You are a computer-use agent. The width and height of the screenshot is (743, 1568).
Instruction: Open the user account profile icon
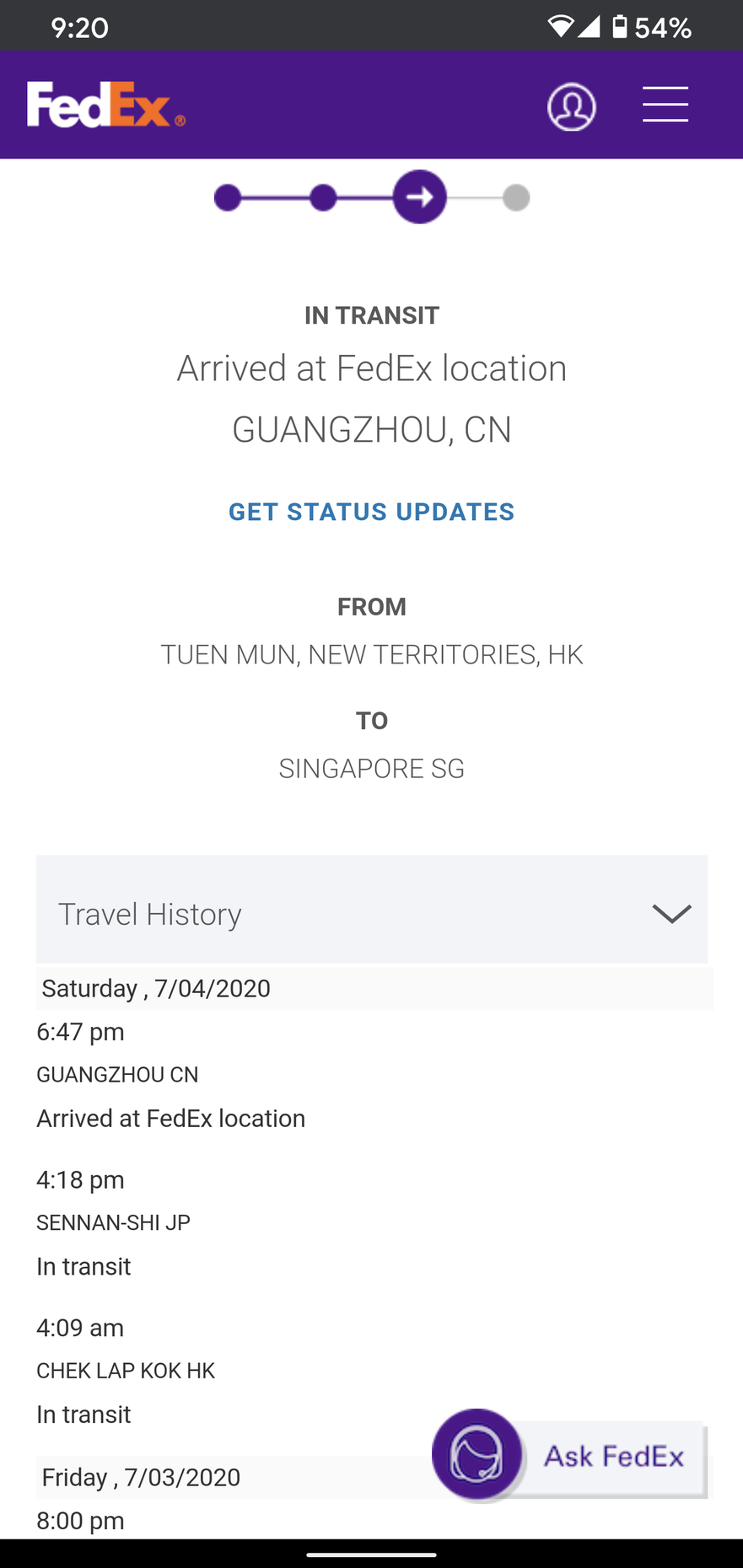pyautogui.click(x=571, y=106)
